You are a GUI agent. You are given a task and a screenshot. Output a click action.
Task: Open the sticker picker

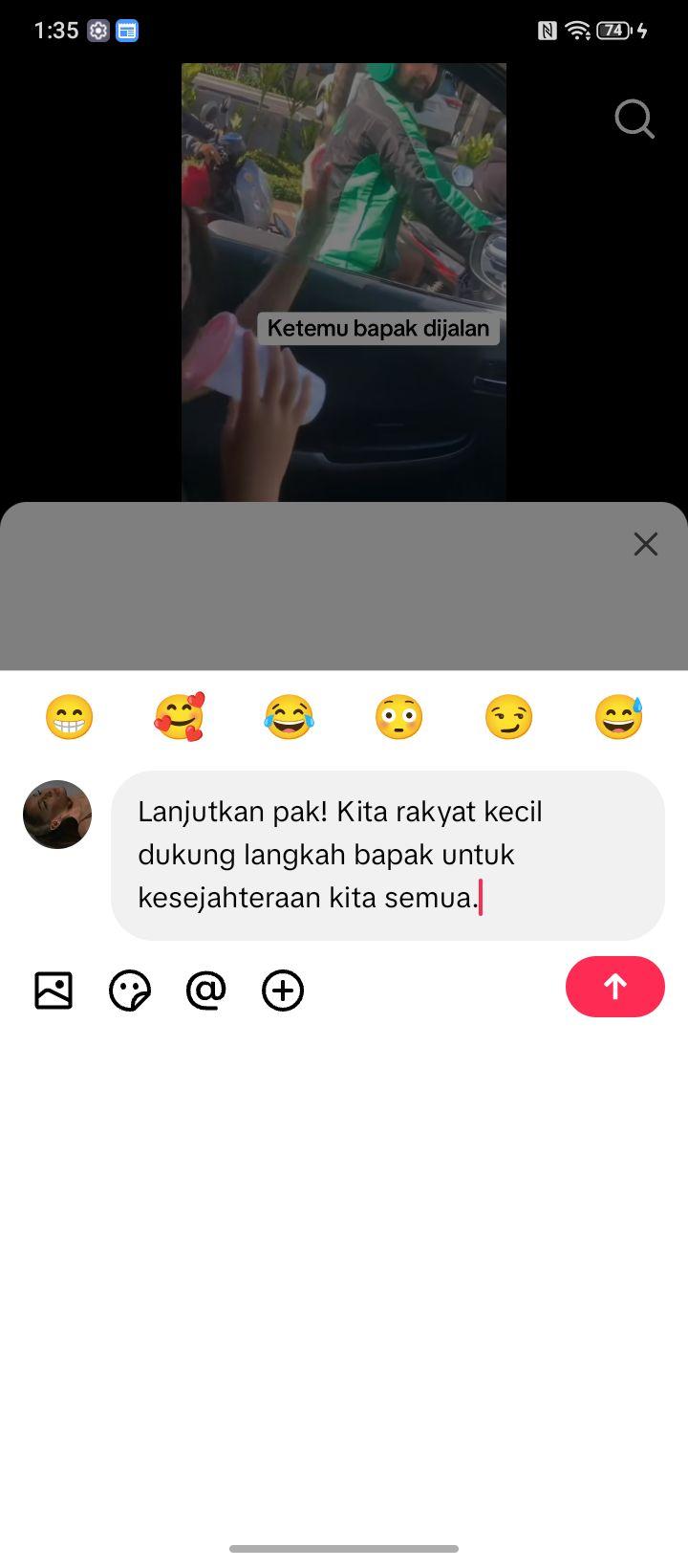coord(130,991)
